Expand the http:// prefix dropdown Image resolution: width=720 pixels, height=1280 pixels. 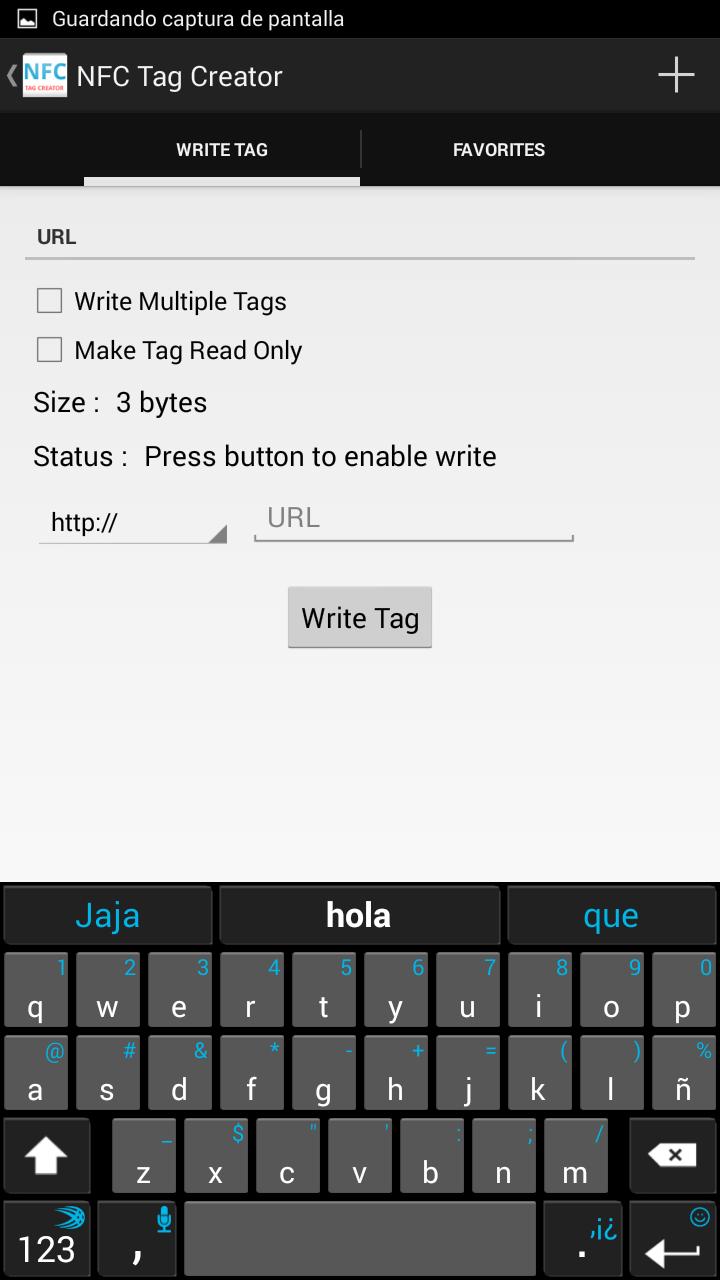coord(133,523)
